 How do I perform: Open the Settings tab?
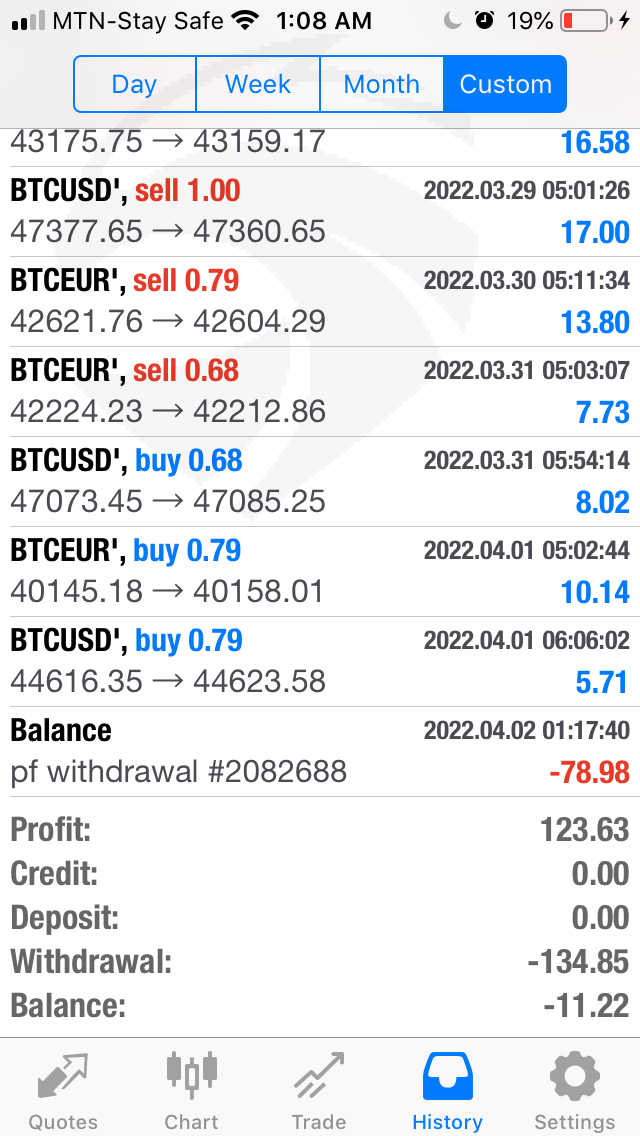coord(575,1090)
